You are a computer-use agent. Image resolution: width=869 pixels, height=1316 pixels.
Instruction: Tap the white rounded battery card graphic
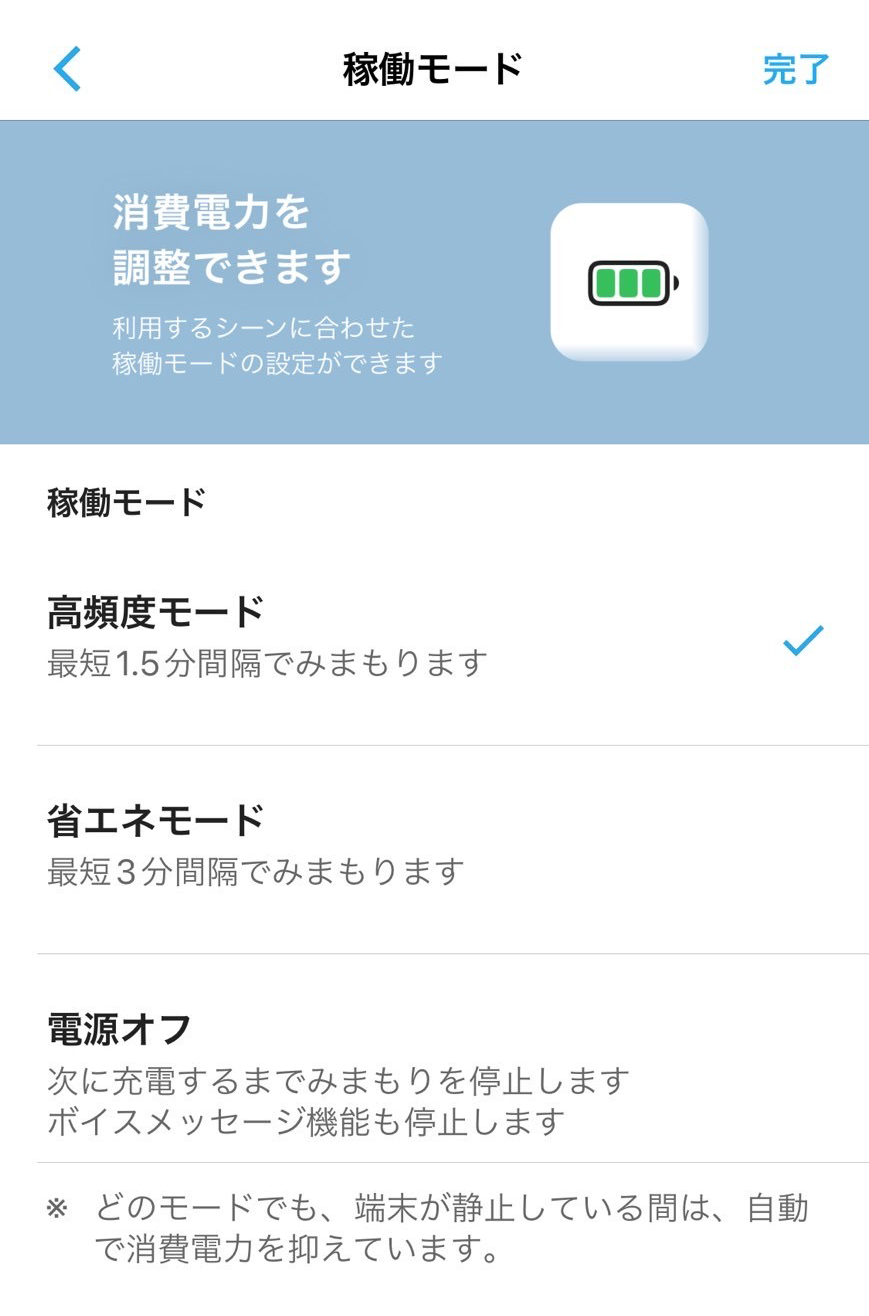tap(628, 280)
